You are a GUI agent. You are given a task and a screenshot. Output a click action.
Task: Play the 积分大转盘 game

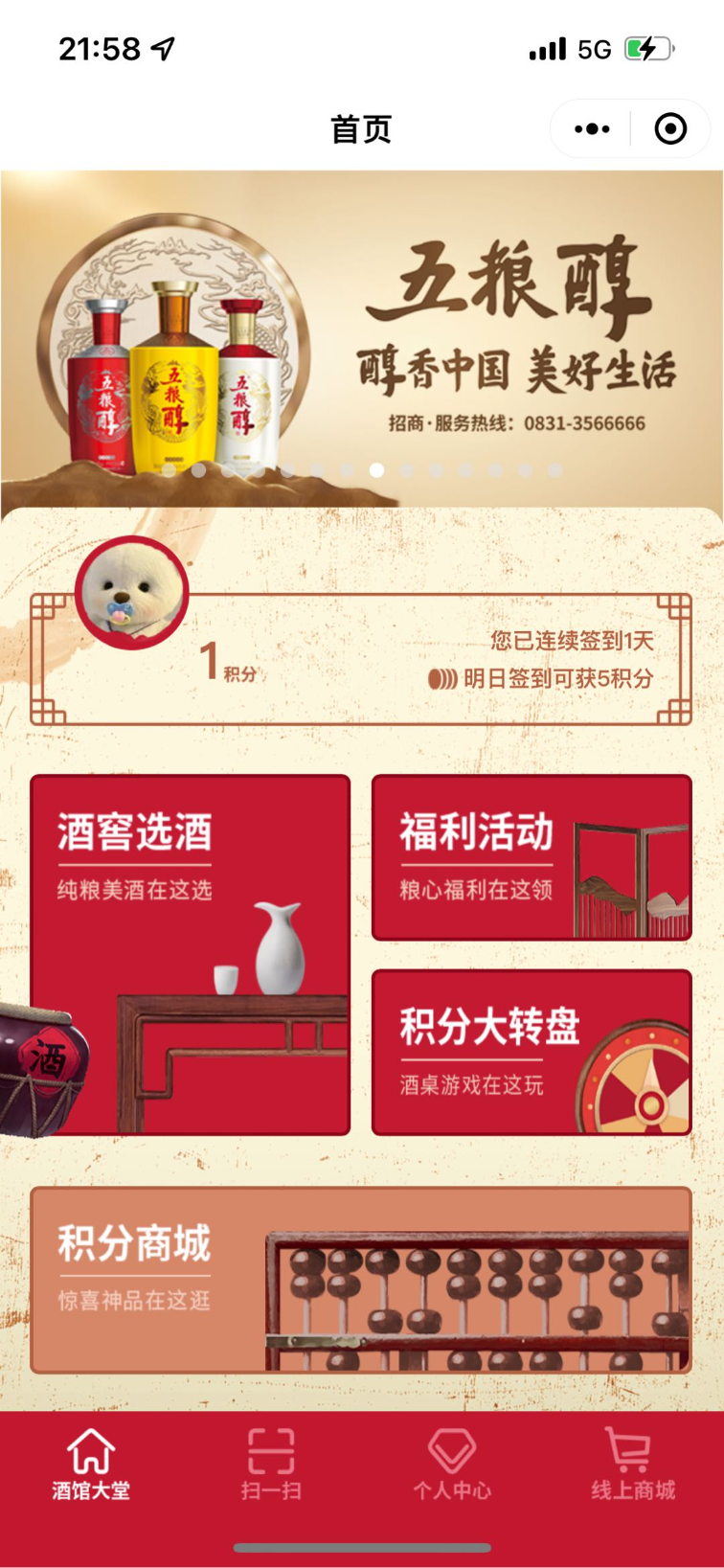(x=531, y=1052)
